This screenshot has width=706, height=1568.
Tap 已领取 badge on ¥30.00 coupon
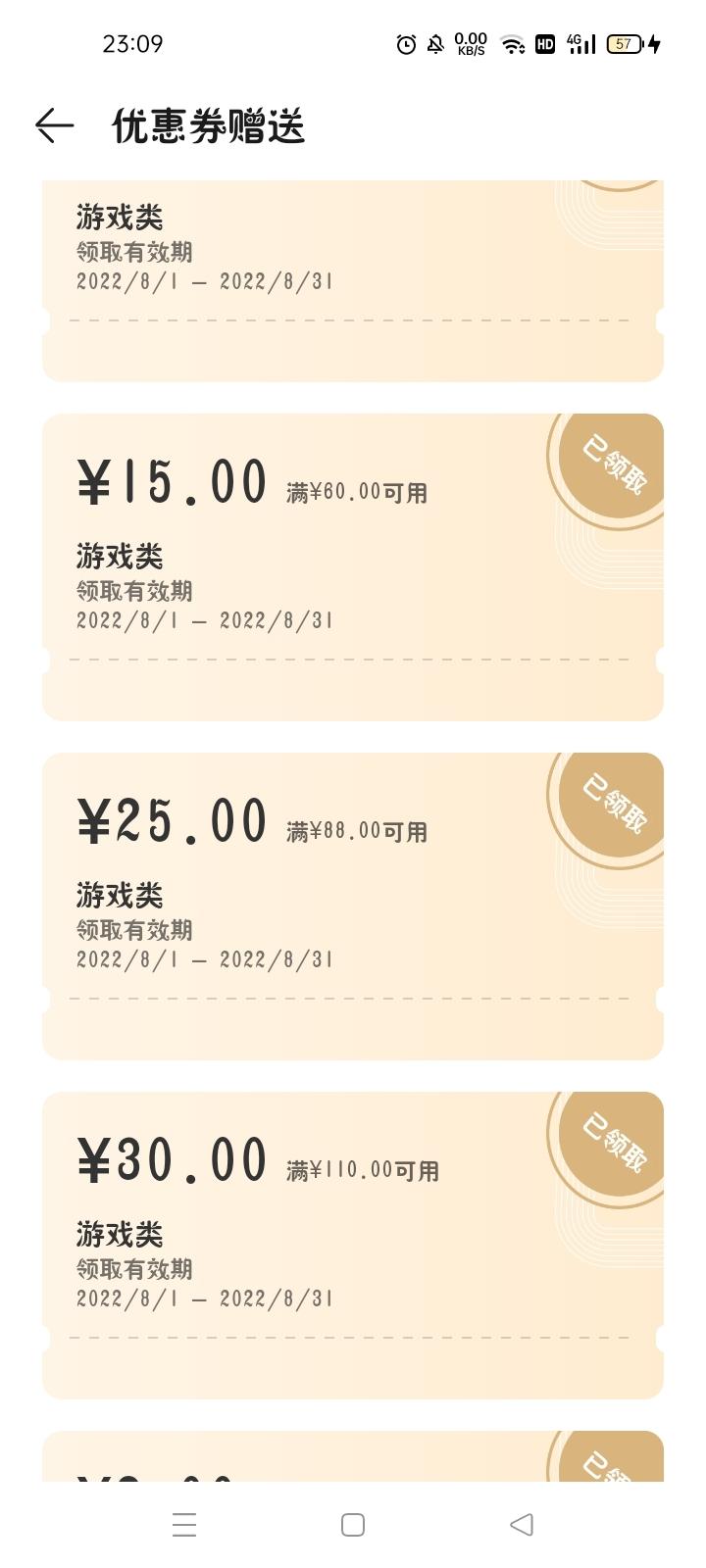click(614, 1143)
